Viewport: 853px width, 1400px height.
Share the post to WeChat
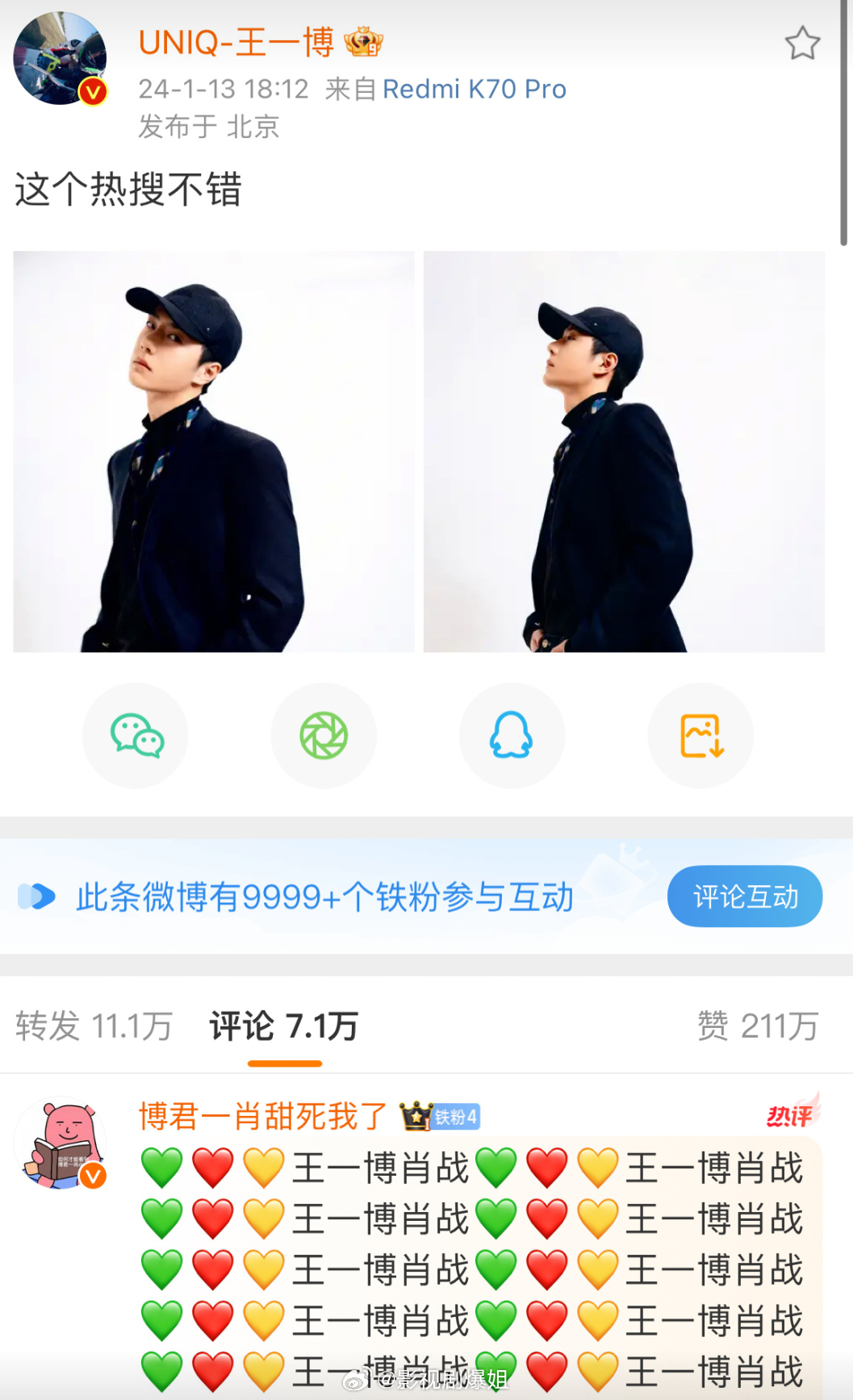pyautogui.click(x=135, y=735)
